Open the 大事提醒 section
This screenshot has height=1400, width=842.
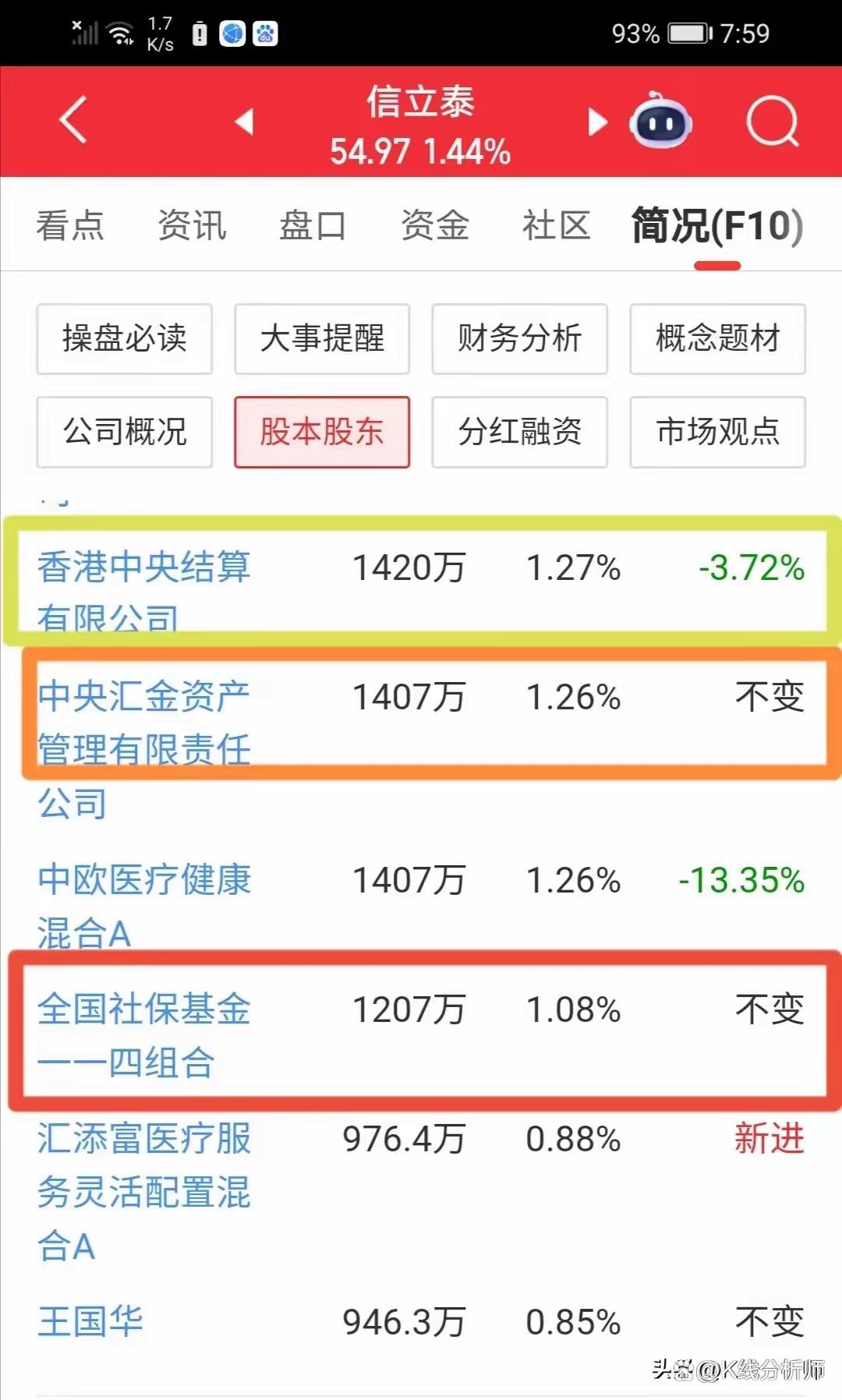pos(322,339)
